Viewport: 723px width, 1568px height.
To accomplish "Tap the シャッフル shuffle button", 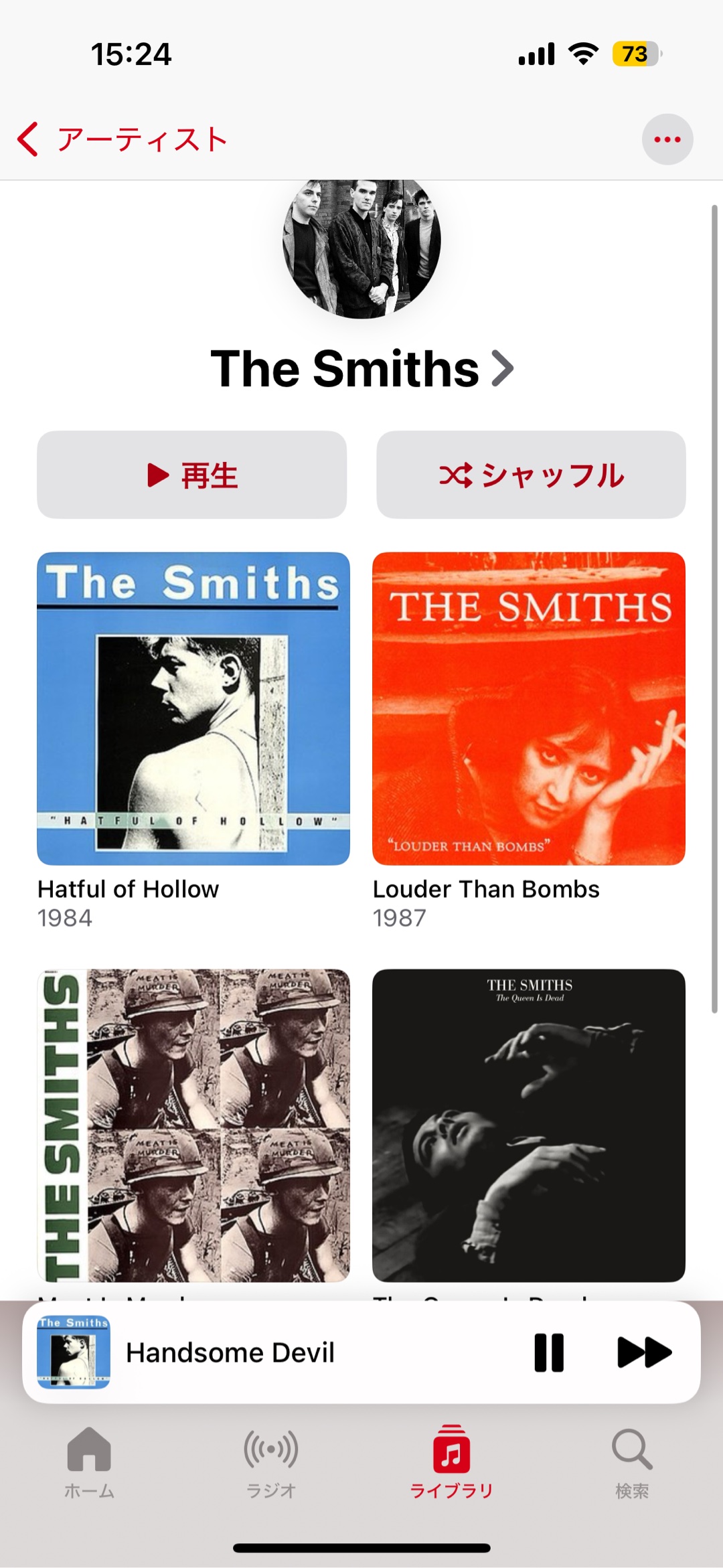I will click(x=531, y=475).
